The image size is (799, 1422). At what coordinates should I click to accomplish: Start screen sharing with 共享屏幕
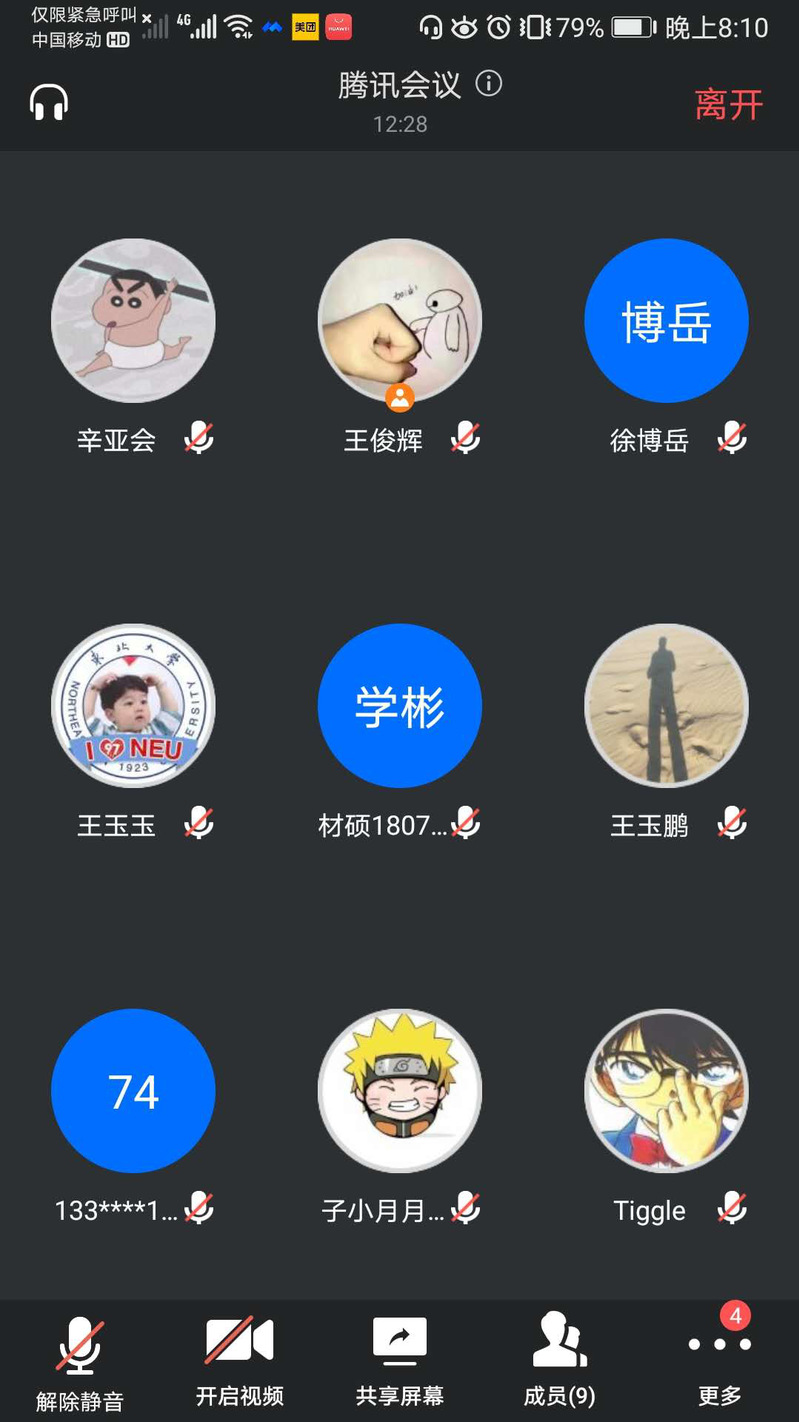tap(400, 1362)
